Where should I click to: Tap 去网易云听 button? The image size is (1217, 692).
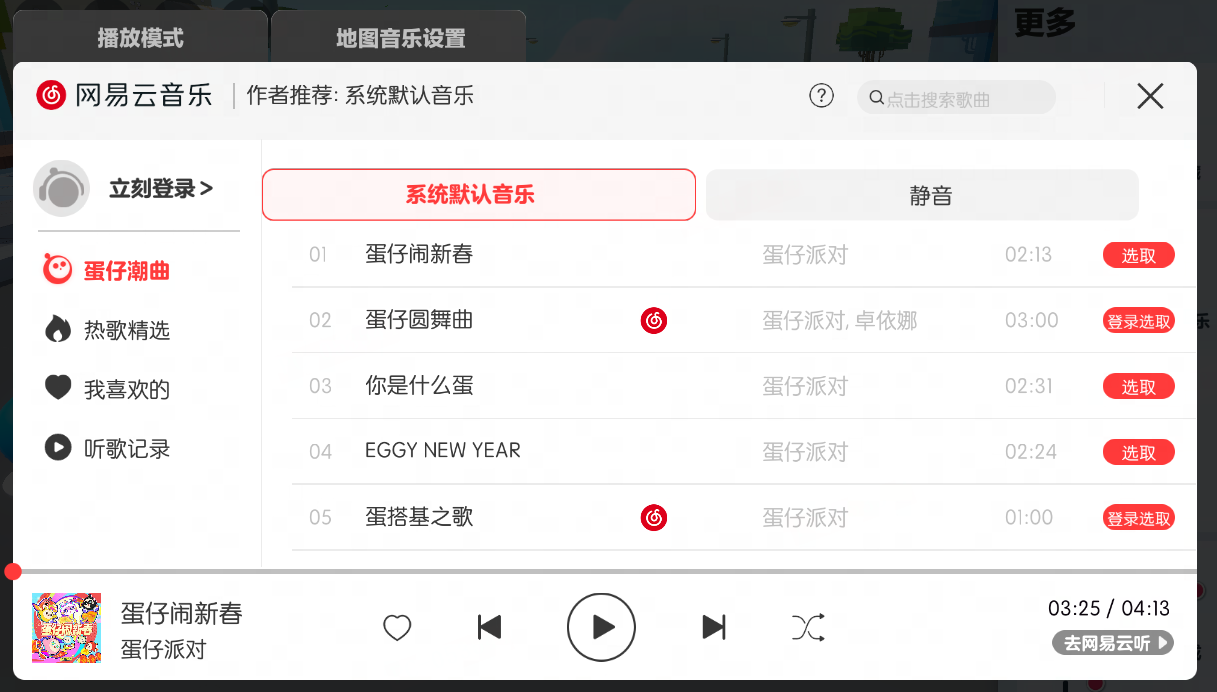pos(1112,643)
